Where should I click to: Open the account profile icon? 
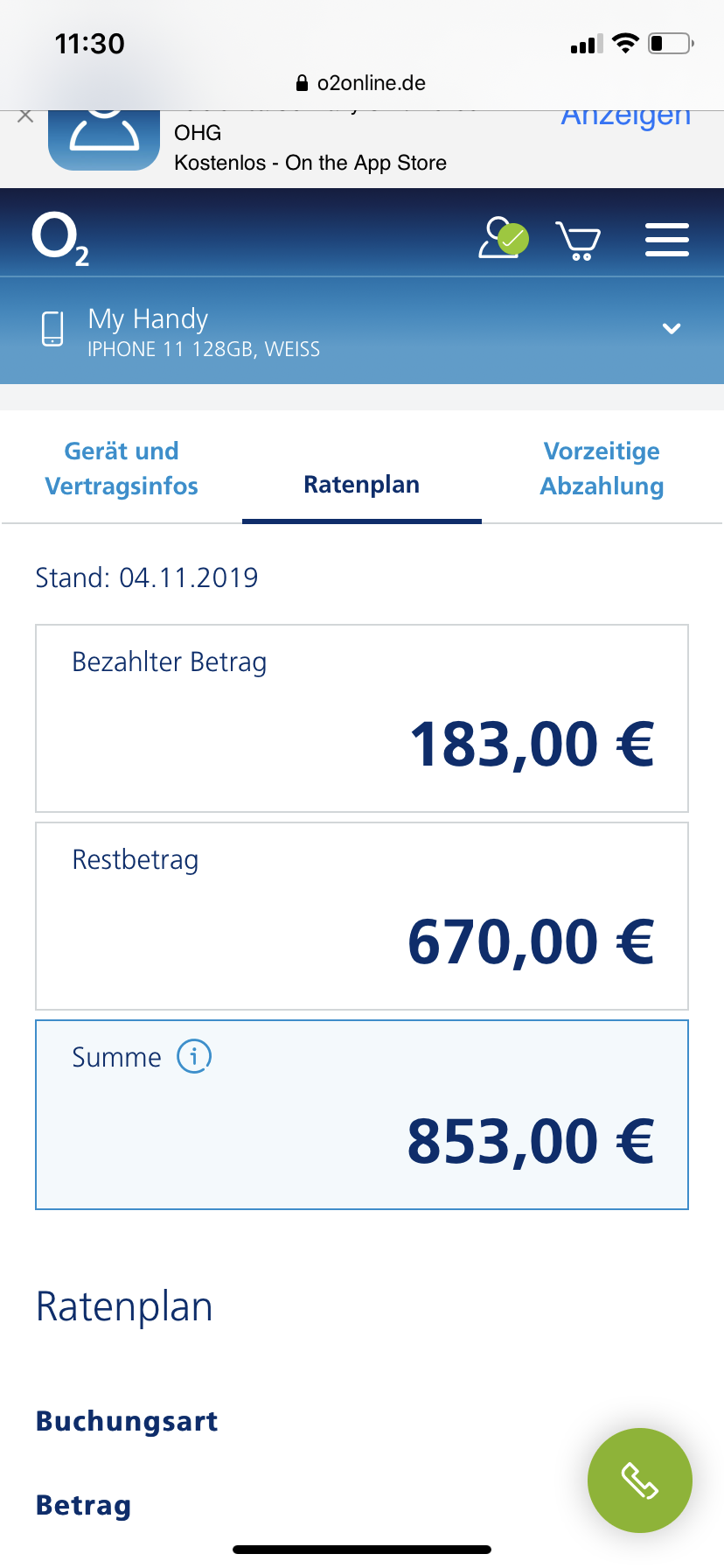503,238
